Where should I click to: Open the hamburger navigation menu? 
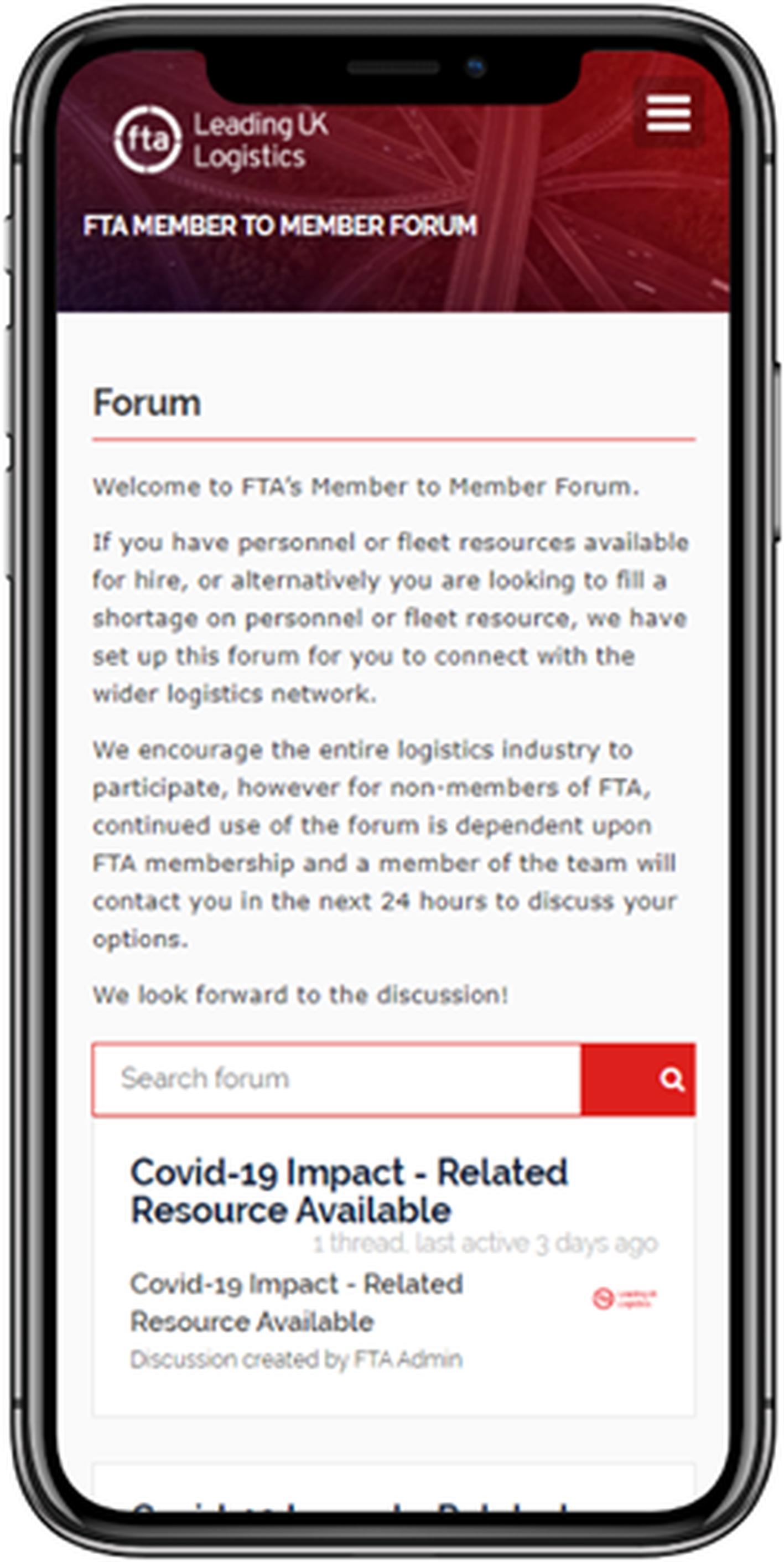pyautogui.click(x=668, y=113)
